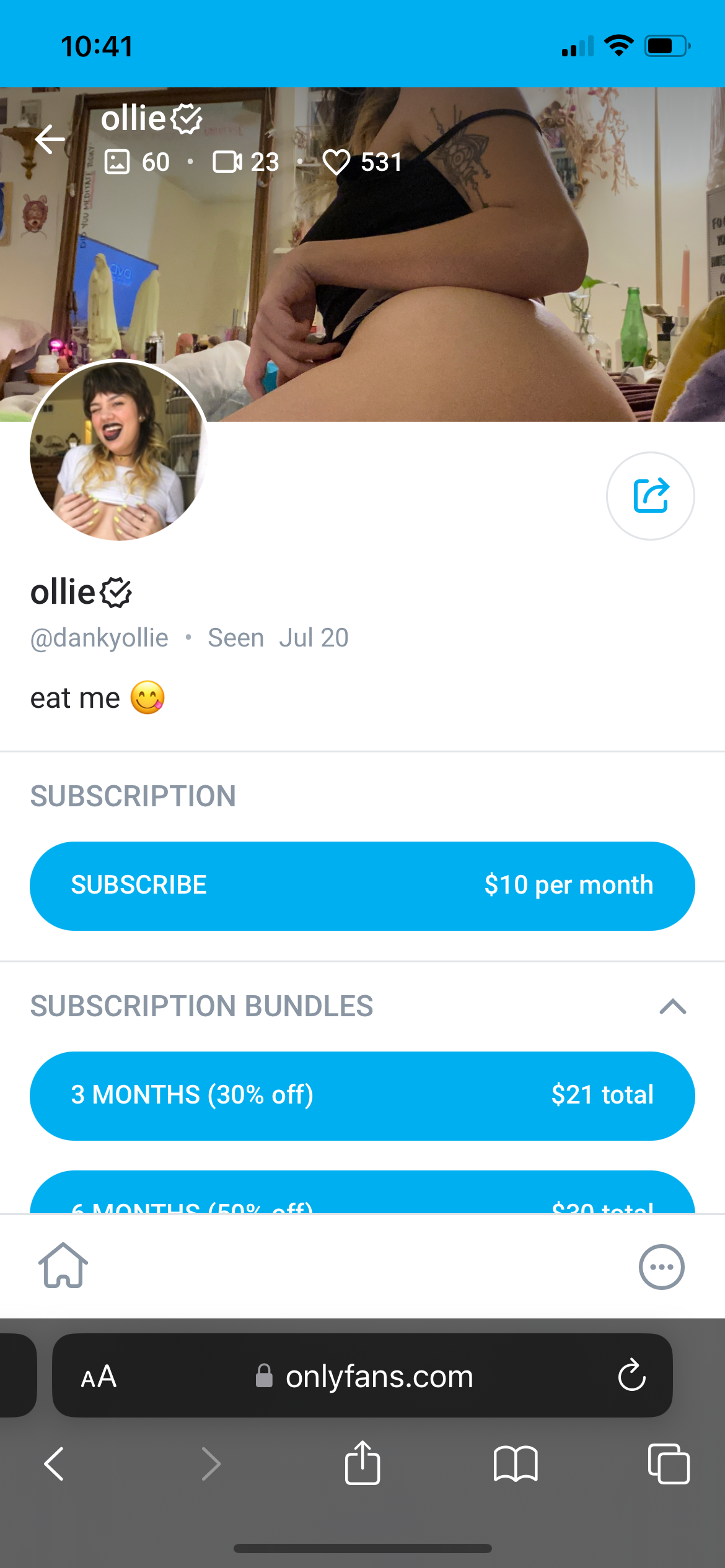Share ollie's profile
This screenshot has width=725, height=1568.
point(650,496)
